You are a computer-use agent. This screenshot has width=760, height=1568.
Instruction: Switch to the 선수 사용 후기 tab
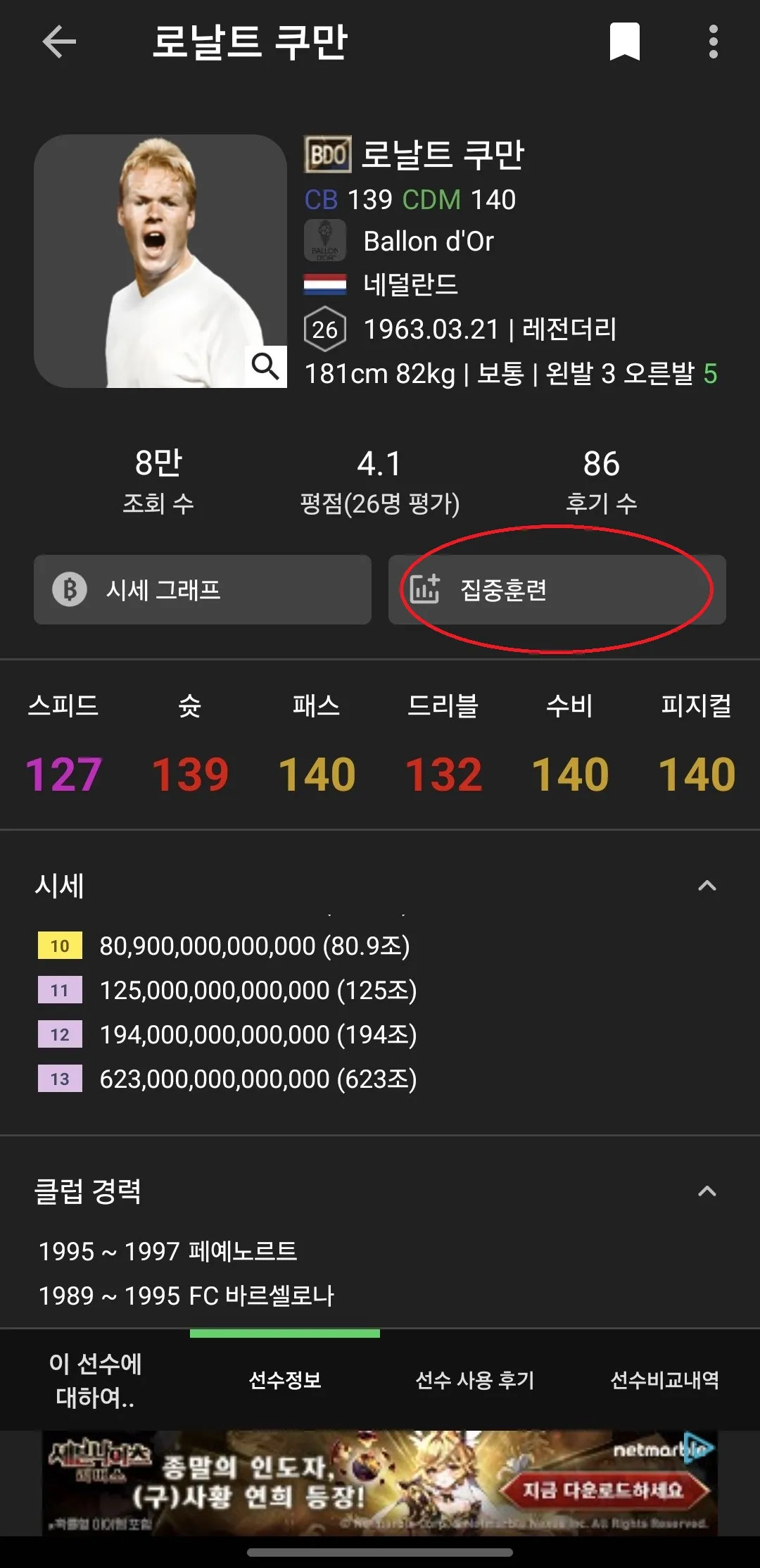click(475, 1380)
